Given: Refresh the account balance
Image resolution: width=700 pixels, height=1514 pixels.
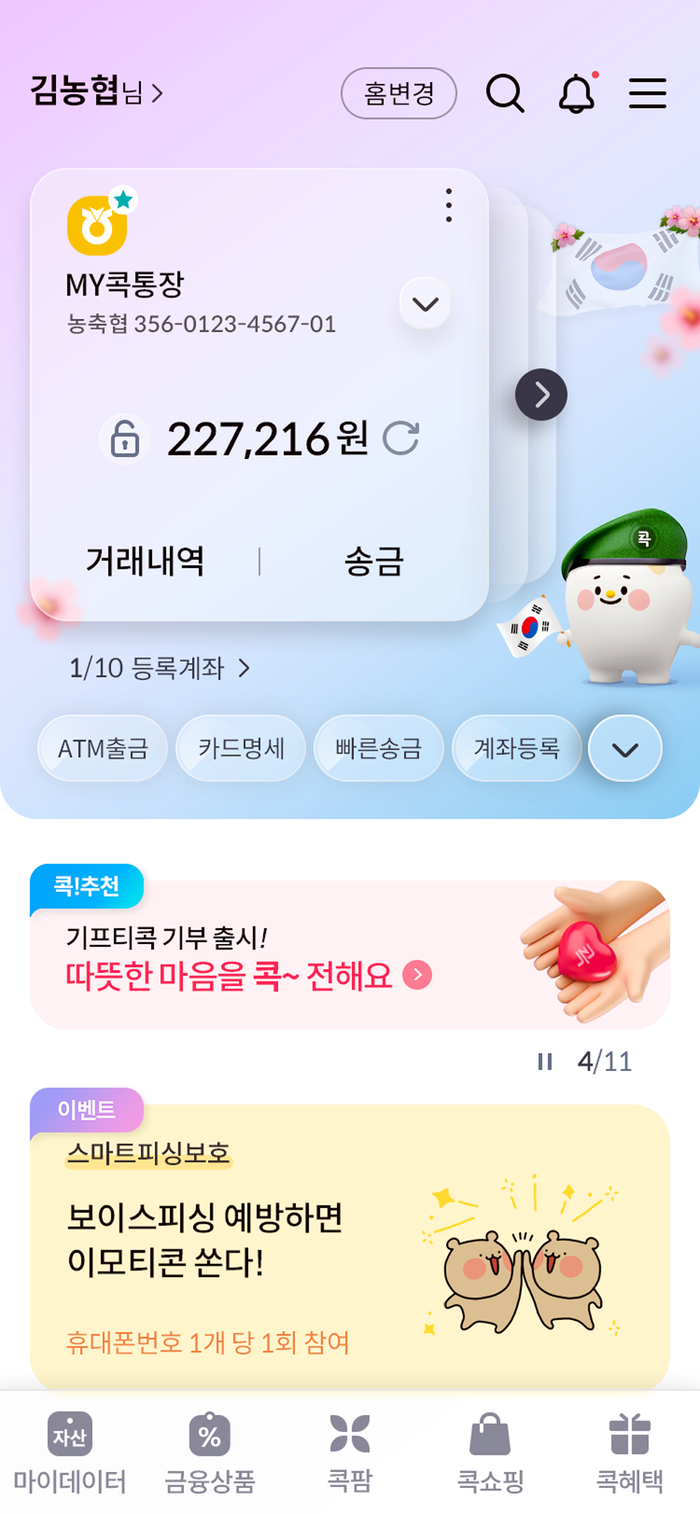Looking at the screenshot, I should tap(401, 438).
